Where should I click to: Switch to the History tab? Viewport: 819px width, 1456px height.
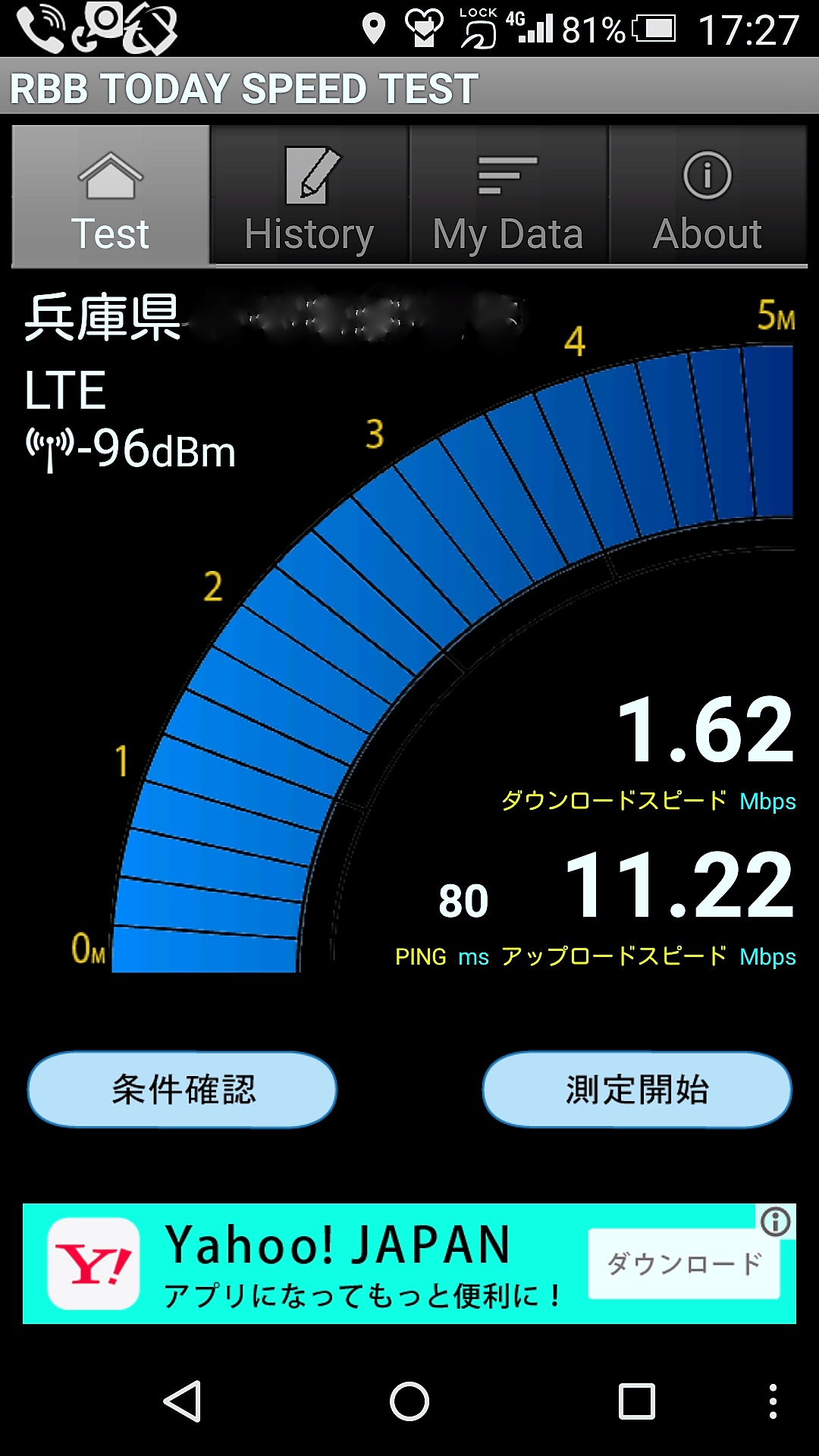309,197
